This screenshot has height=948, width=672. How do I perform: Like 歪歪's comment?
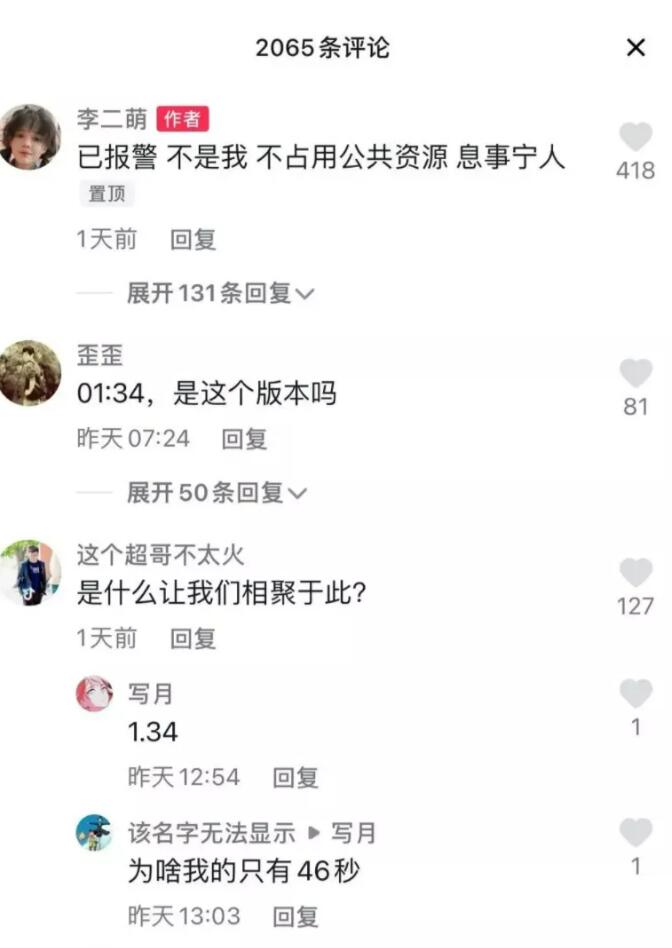[636, 374]
